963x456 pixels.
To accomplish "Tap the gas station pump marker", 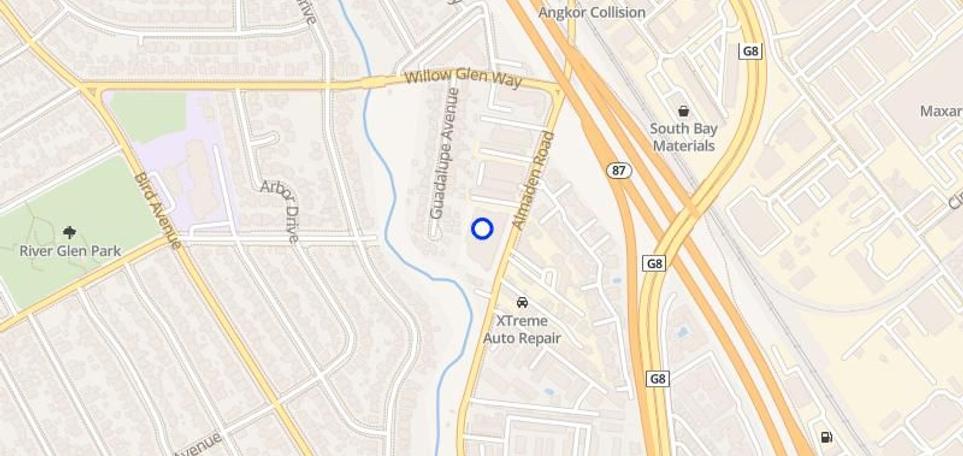I will pos(826,437).
